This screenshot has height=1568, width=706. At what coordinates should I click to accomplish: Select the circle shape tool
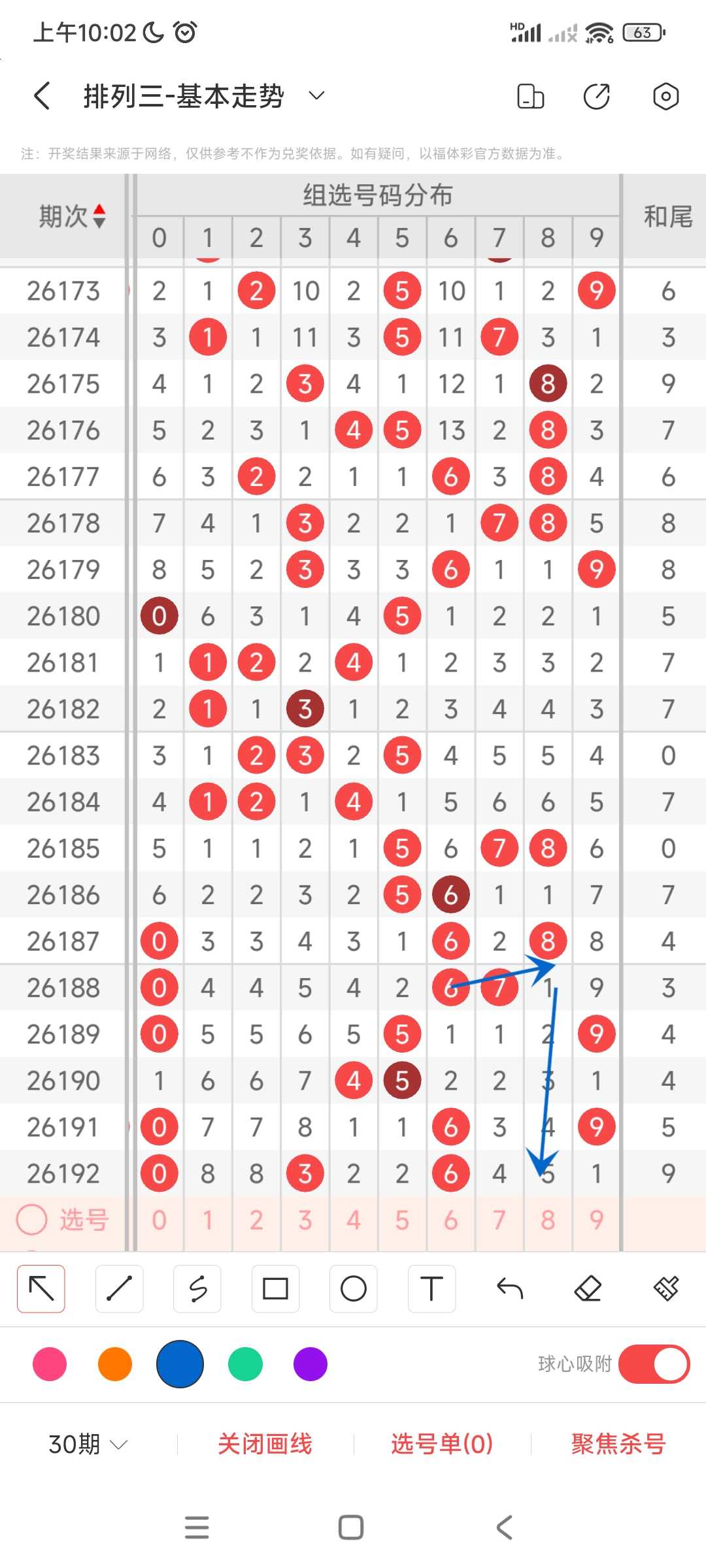(354, 1289)
